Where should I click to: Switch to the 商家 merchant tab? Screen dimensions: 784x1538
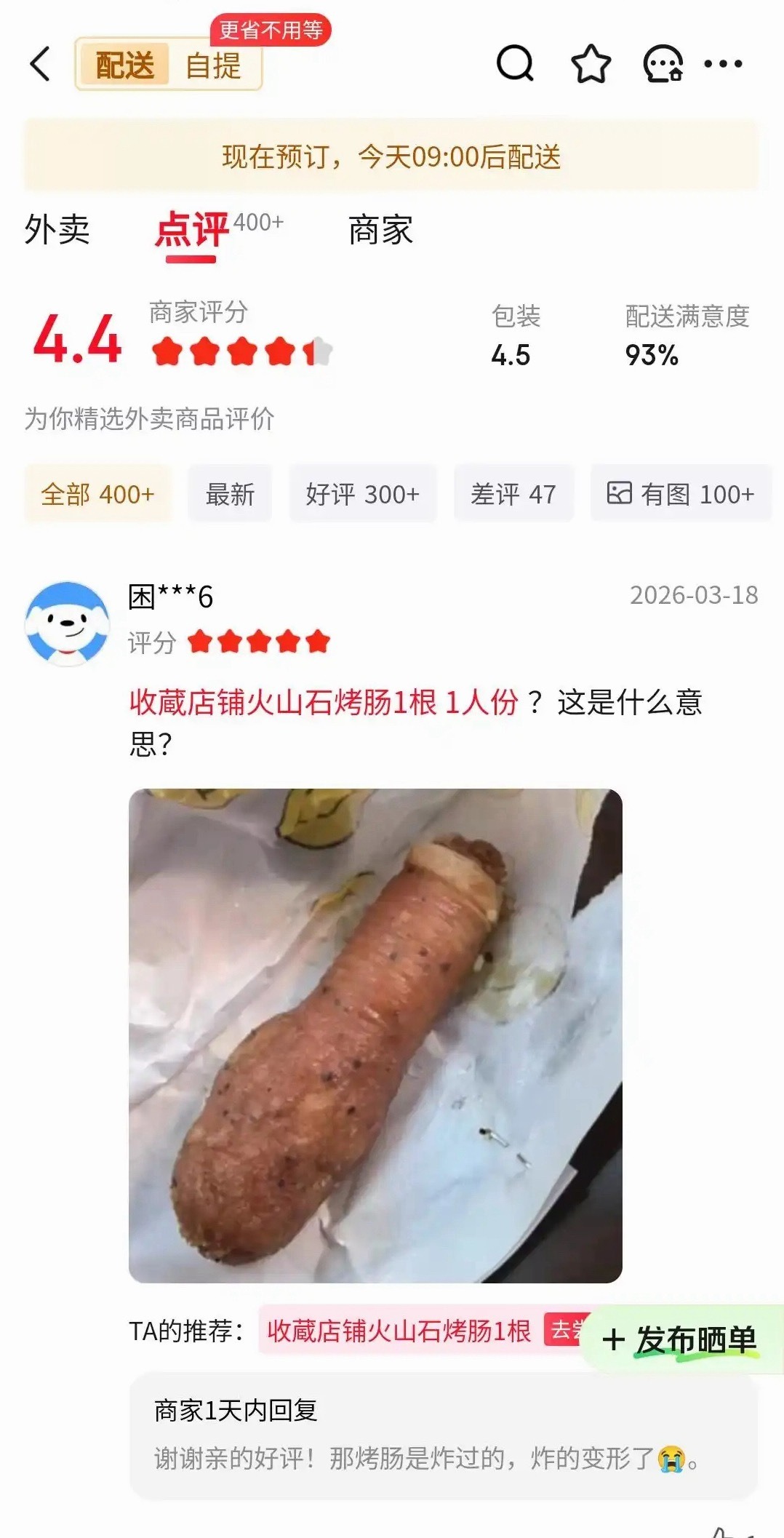(x=380, y=230)
